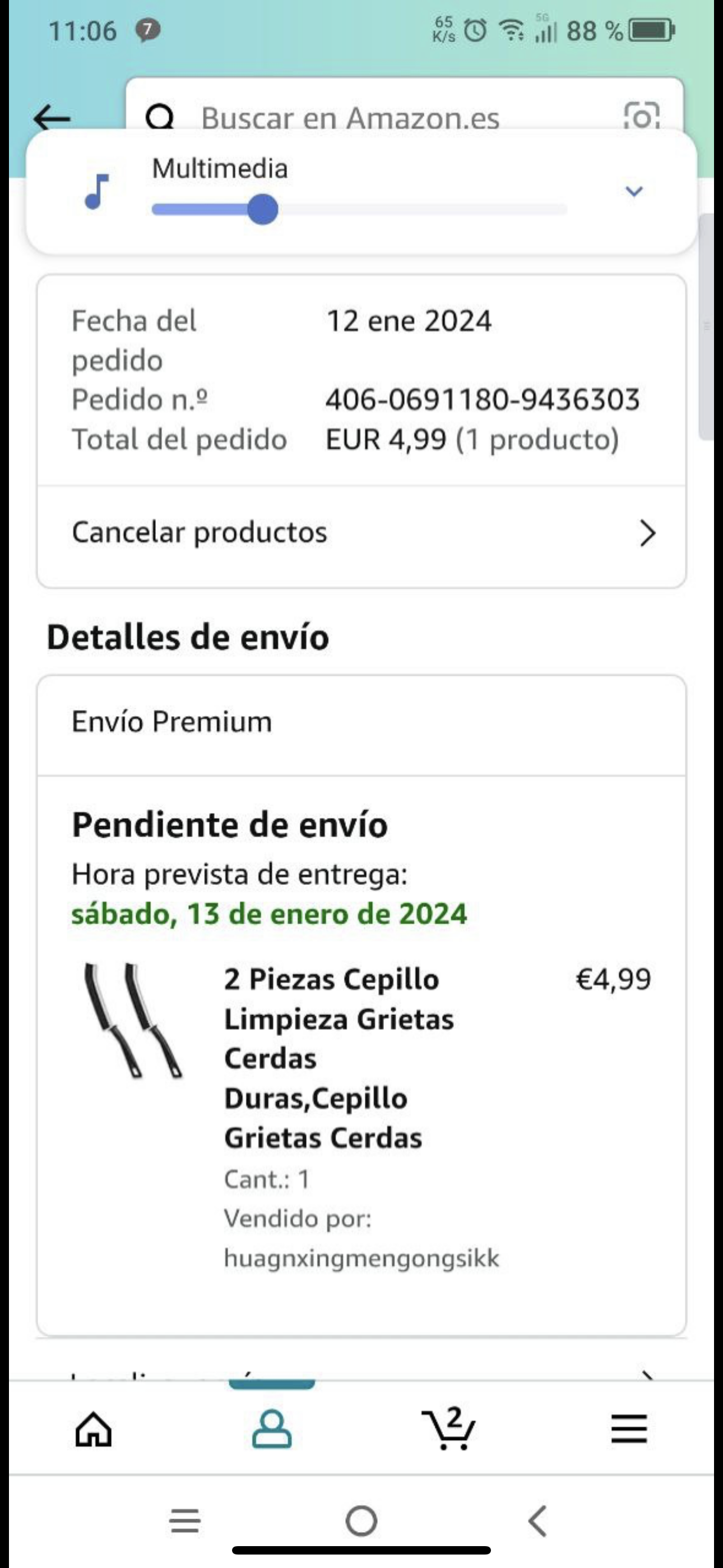This screenshot has width=723, height=1568.
Task: Set the Multimedia volume slider level
Action: (x=263, y=209)
